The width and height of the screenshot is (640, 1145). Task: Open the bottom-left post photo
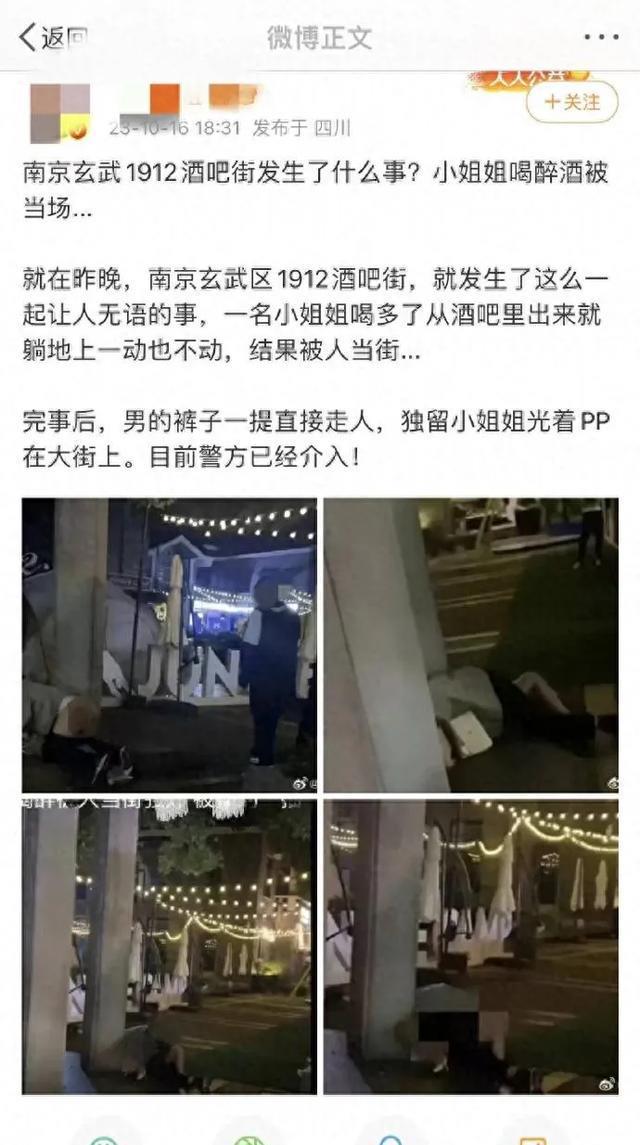[x=170, y=946]
